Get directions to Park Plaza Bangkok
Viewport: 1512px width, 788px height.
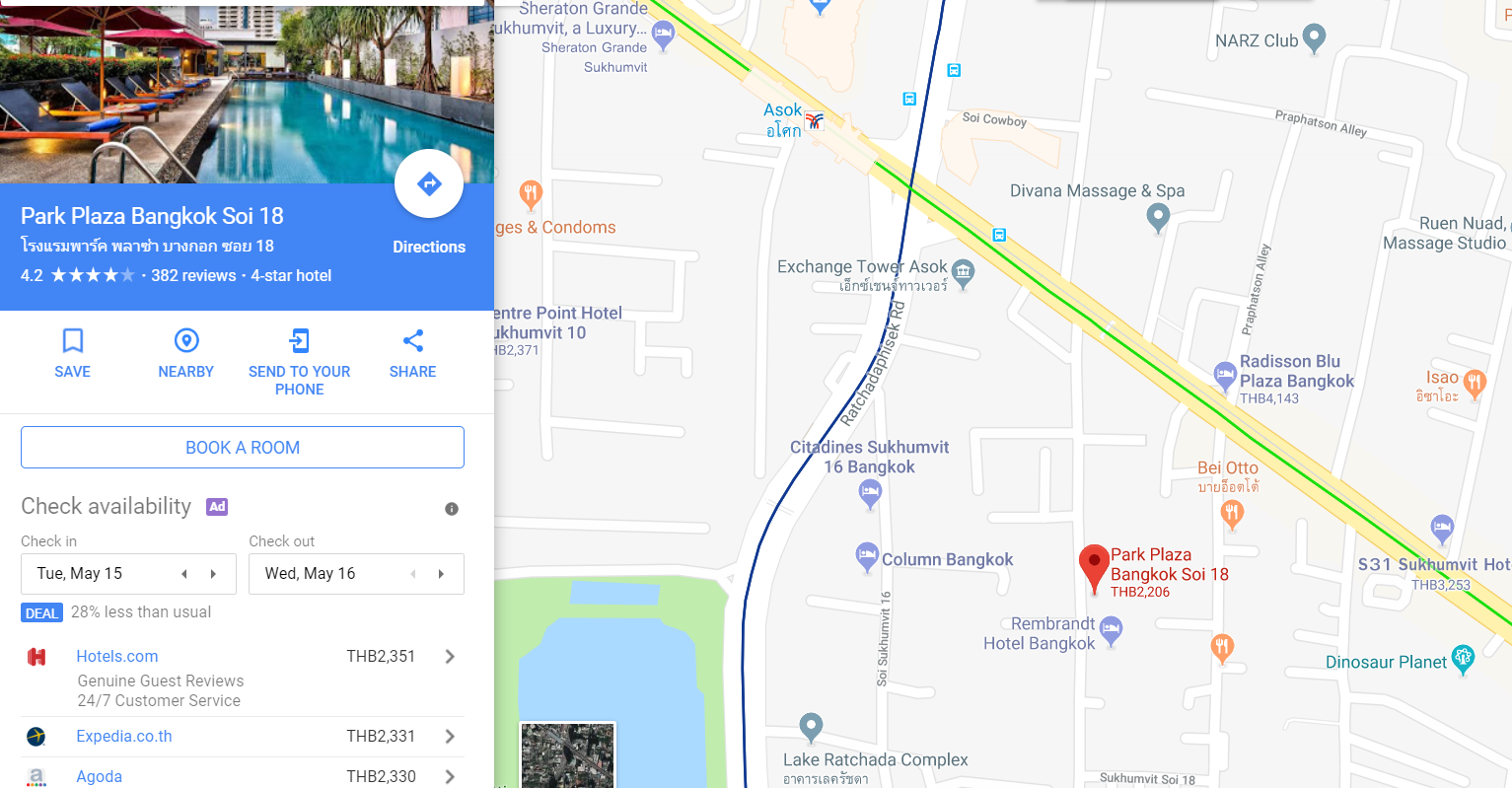coord(429,185)
